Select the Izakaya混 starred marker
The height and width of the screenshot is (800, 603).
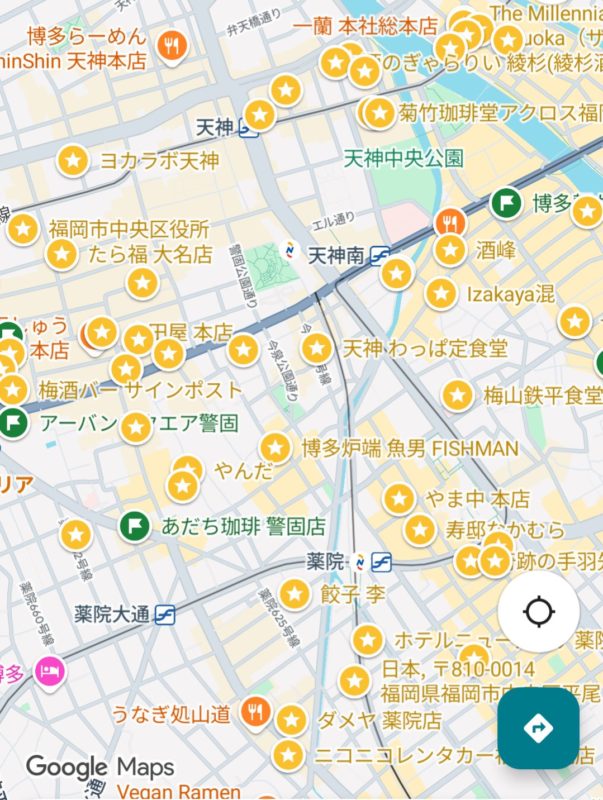pos(440,294)
